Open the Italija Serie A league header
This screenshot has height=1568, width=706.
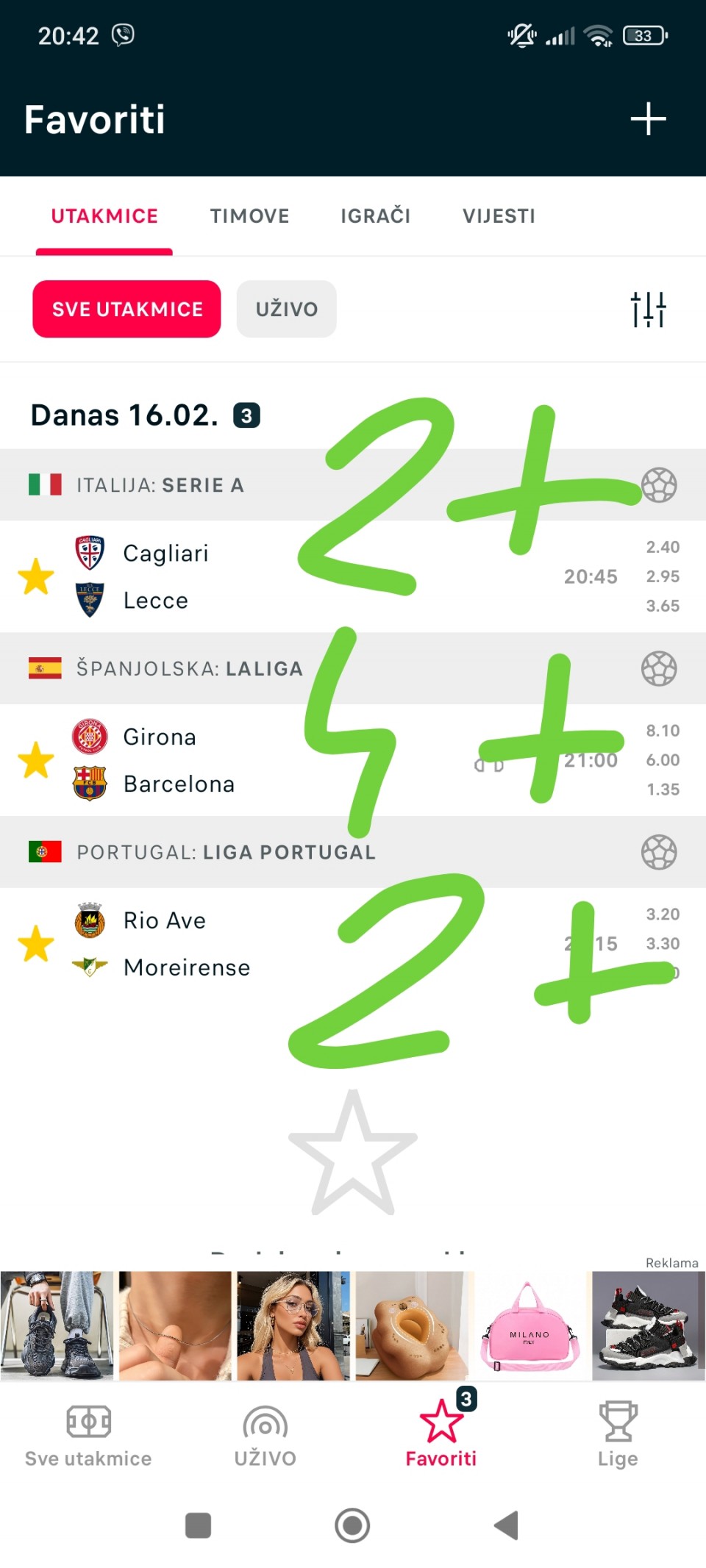pyautogui.click(x=162, y=485)
